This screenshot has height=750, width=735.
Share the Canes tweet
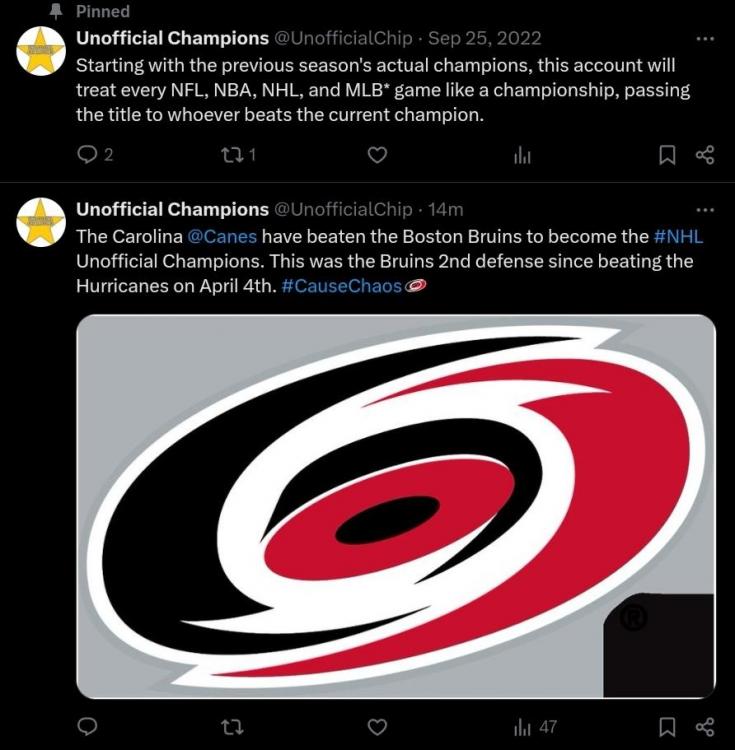(x=704, y=726)
